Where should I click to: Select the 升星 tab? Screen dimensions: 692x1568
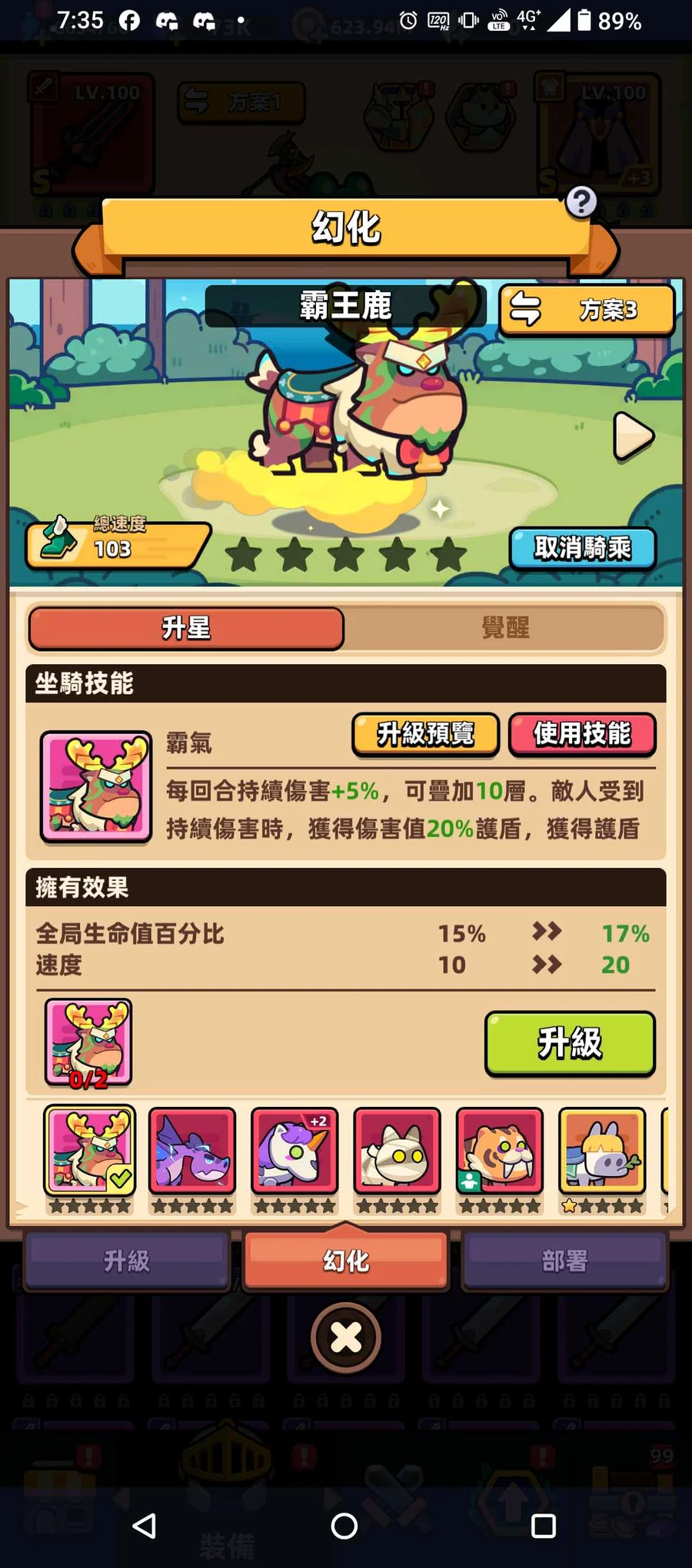pyautogui.click(x=186, y=628)
